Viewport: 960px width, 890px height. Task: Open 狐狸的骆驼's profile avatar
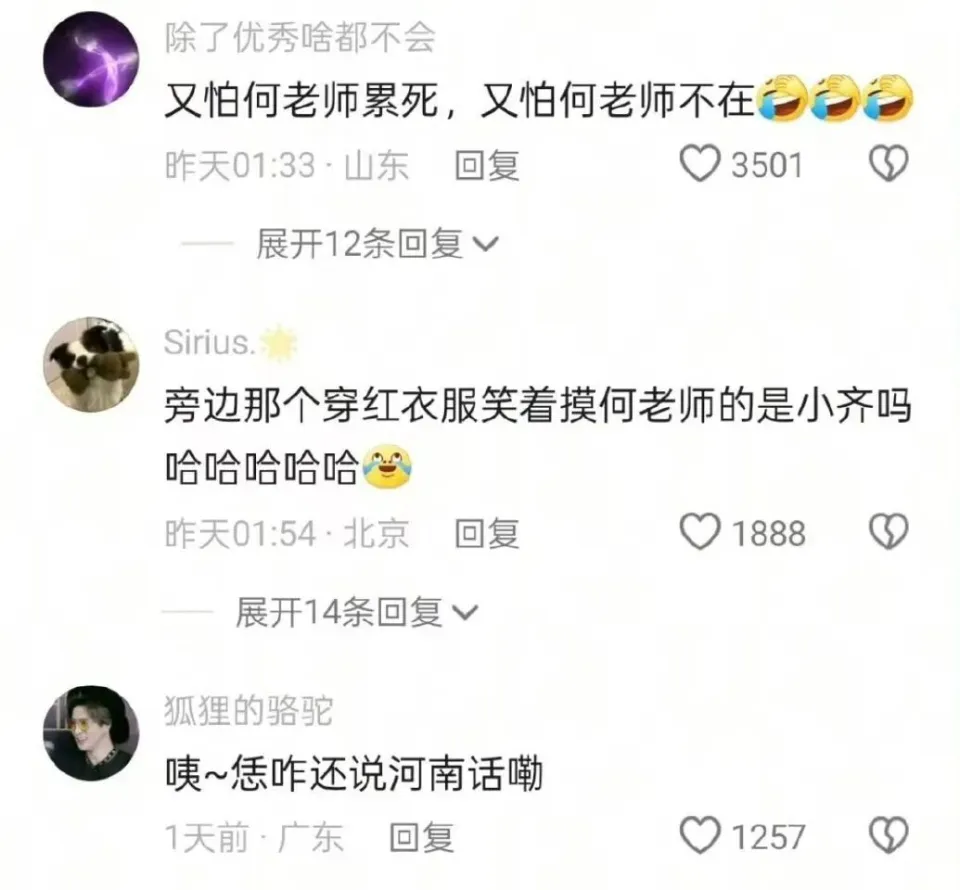(90, 734)
